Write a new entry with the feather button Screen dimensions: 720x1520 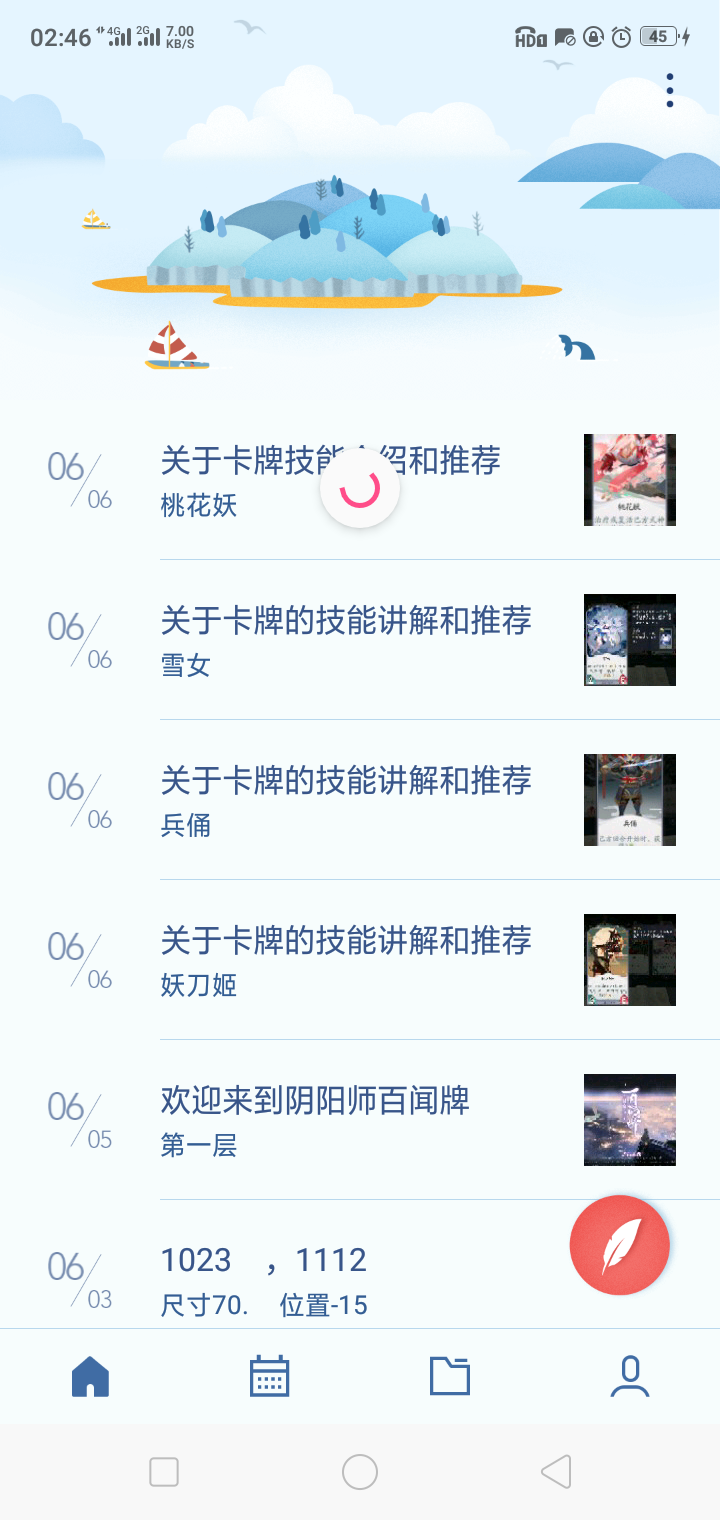(619, 1245)
